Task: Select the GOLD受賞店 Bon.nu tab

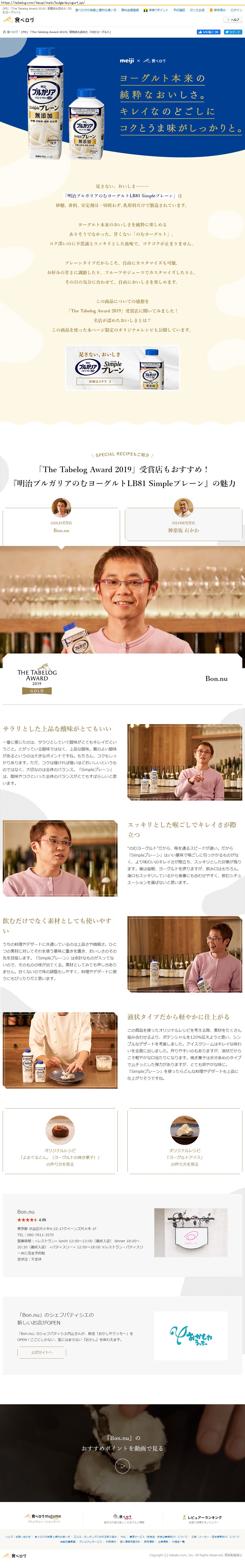Action: 61,516
